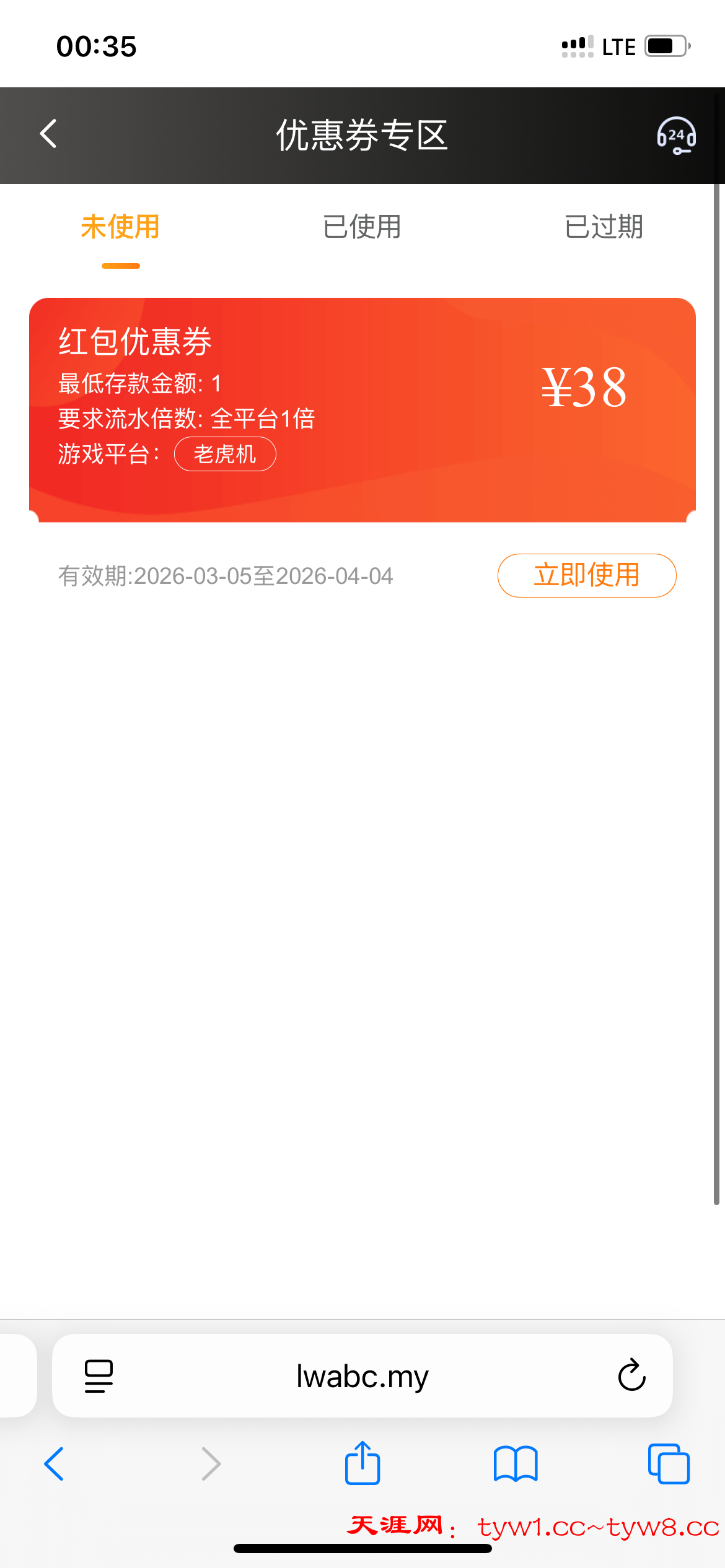
Task: Select the 未使用 tab
Action: point(120,227)
